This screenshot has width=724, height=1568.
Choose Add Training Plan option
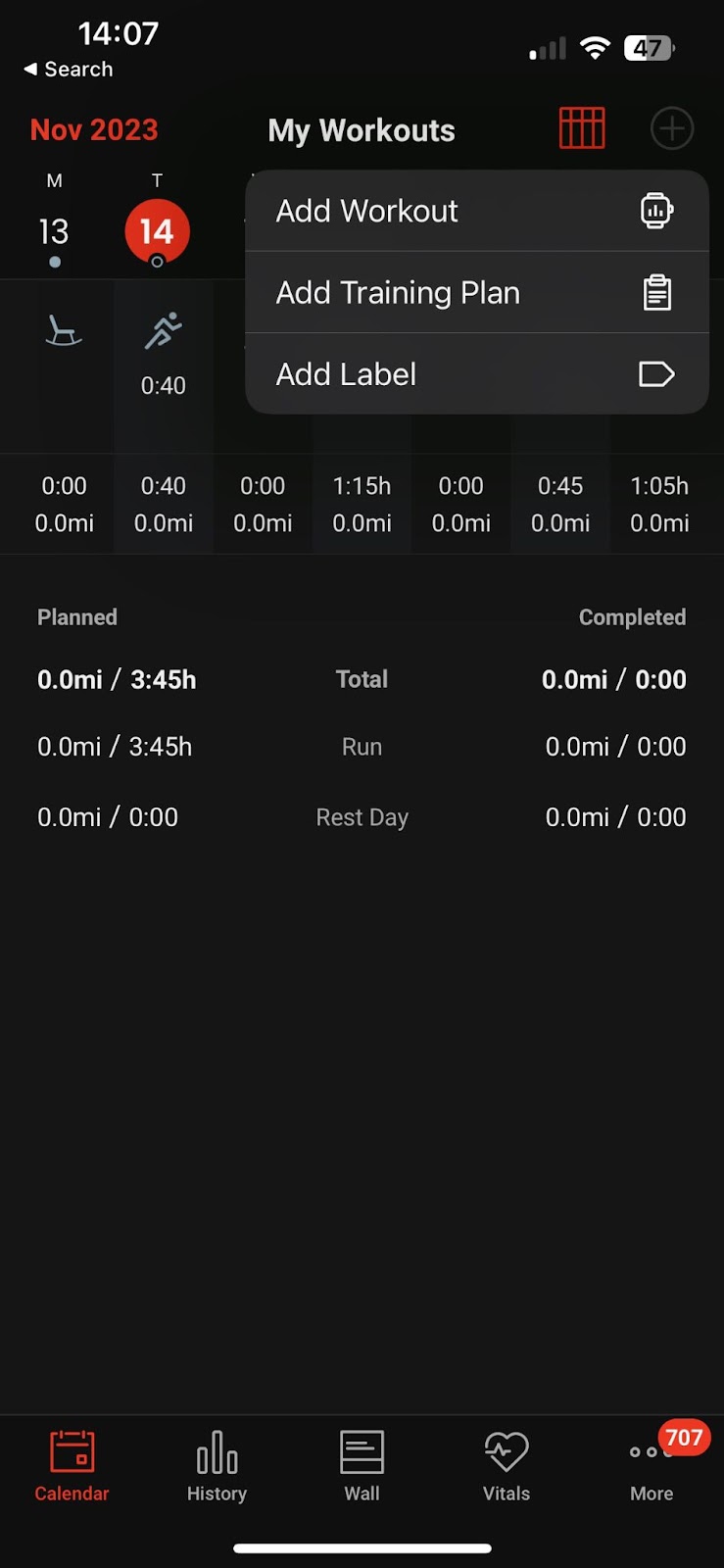[476, 292]
